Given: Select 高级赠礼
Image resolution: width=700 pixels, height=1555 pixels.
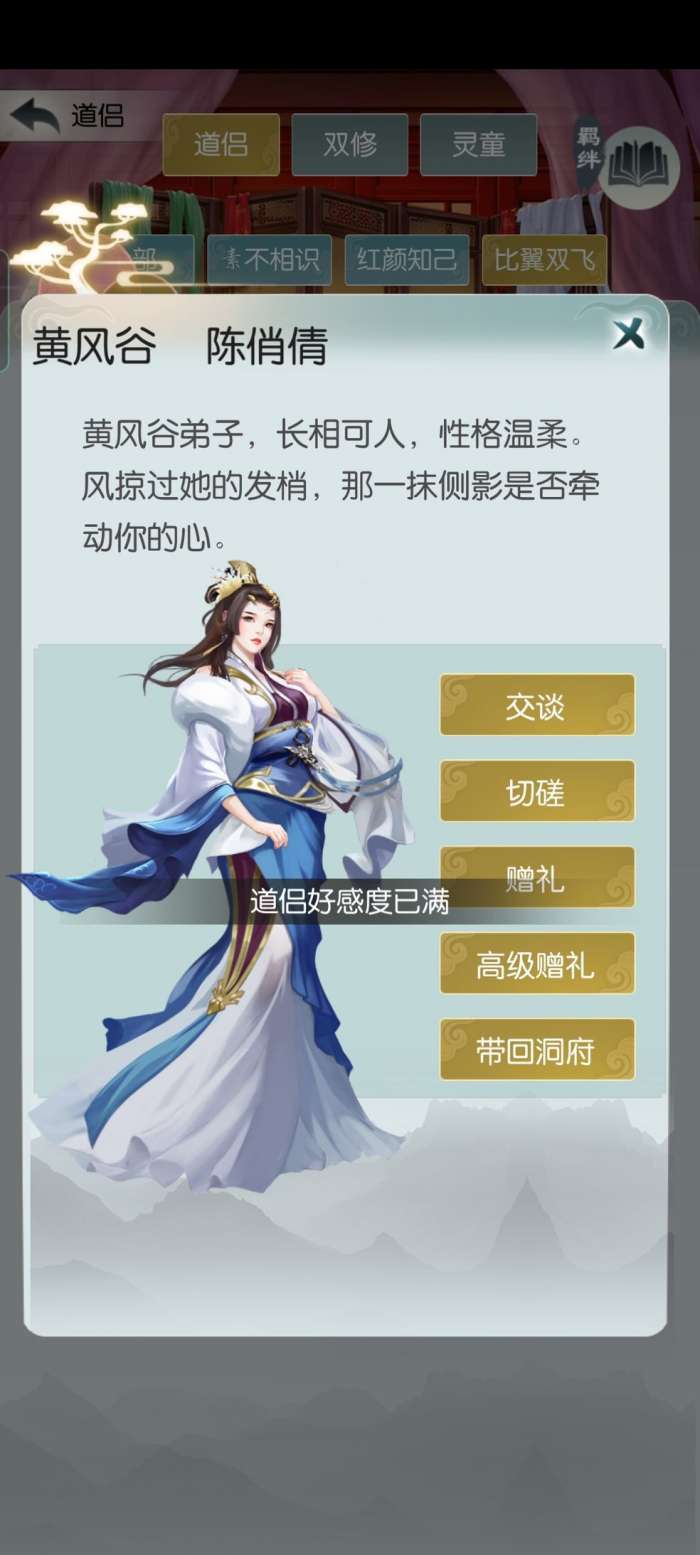Looking at the screenshot, I should tap(537, 964).
